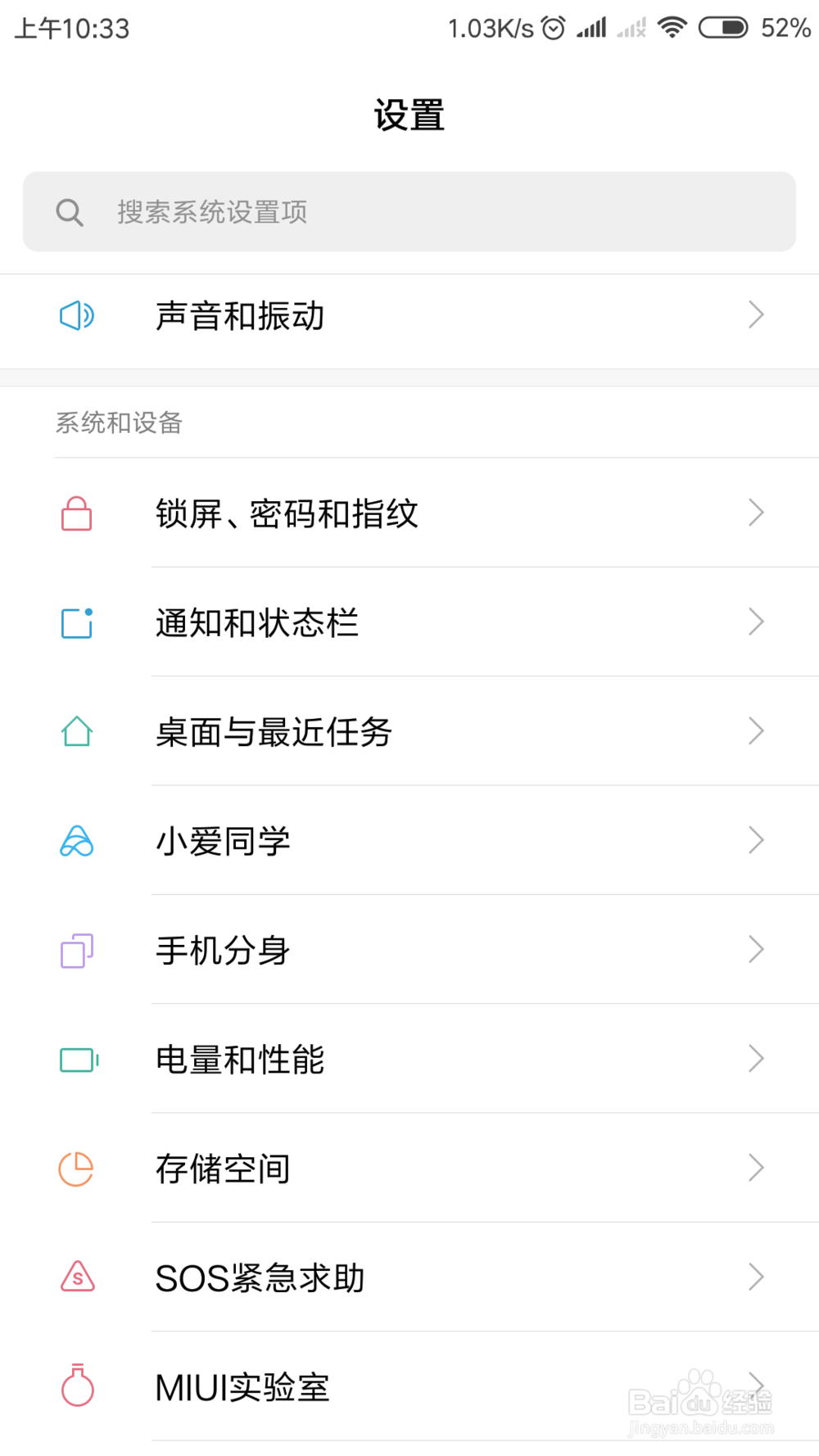Click the MIUI实验室 flask icon
This screenshot has width=819, height=1456.
pos(75,1387)
